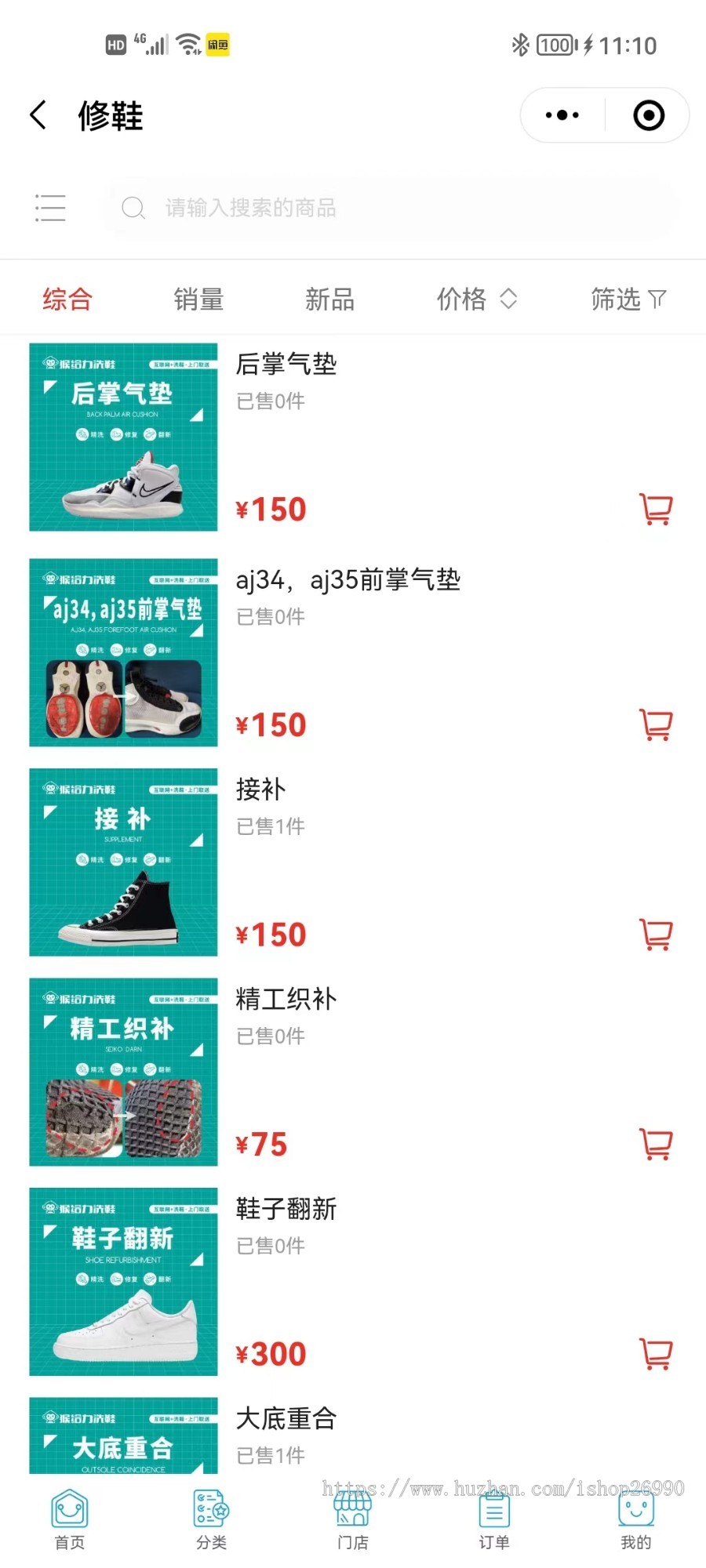Focus the product search box
706x1568 pixels.
(392, 208)
